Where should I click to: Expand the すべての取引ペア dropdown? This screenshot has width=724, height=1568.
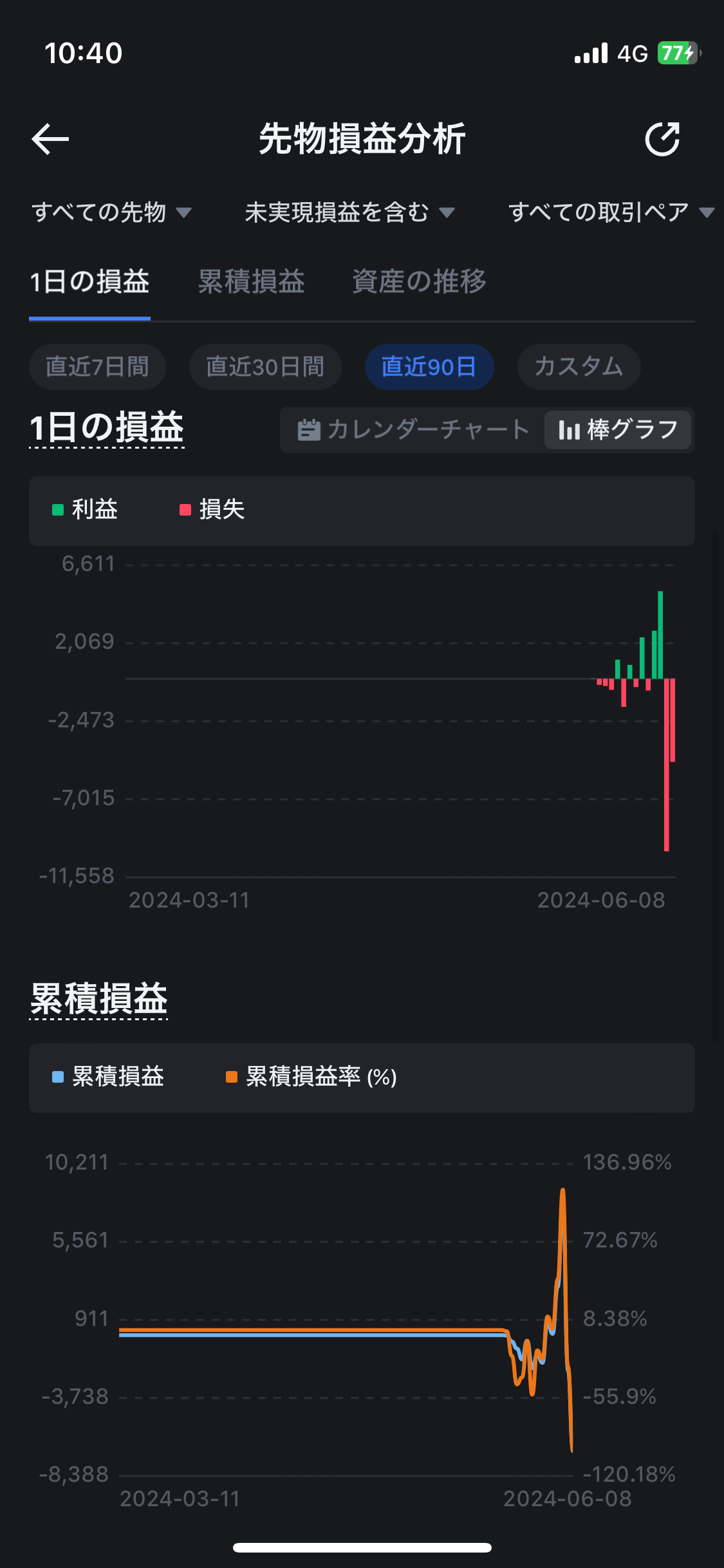click(610, 212)
